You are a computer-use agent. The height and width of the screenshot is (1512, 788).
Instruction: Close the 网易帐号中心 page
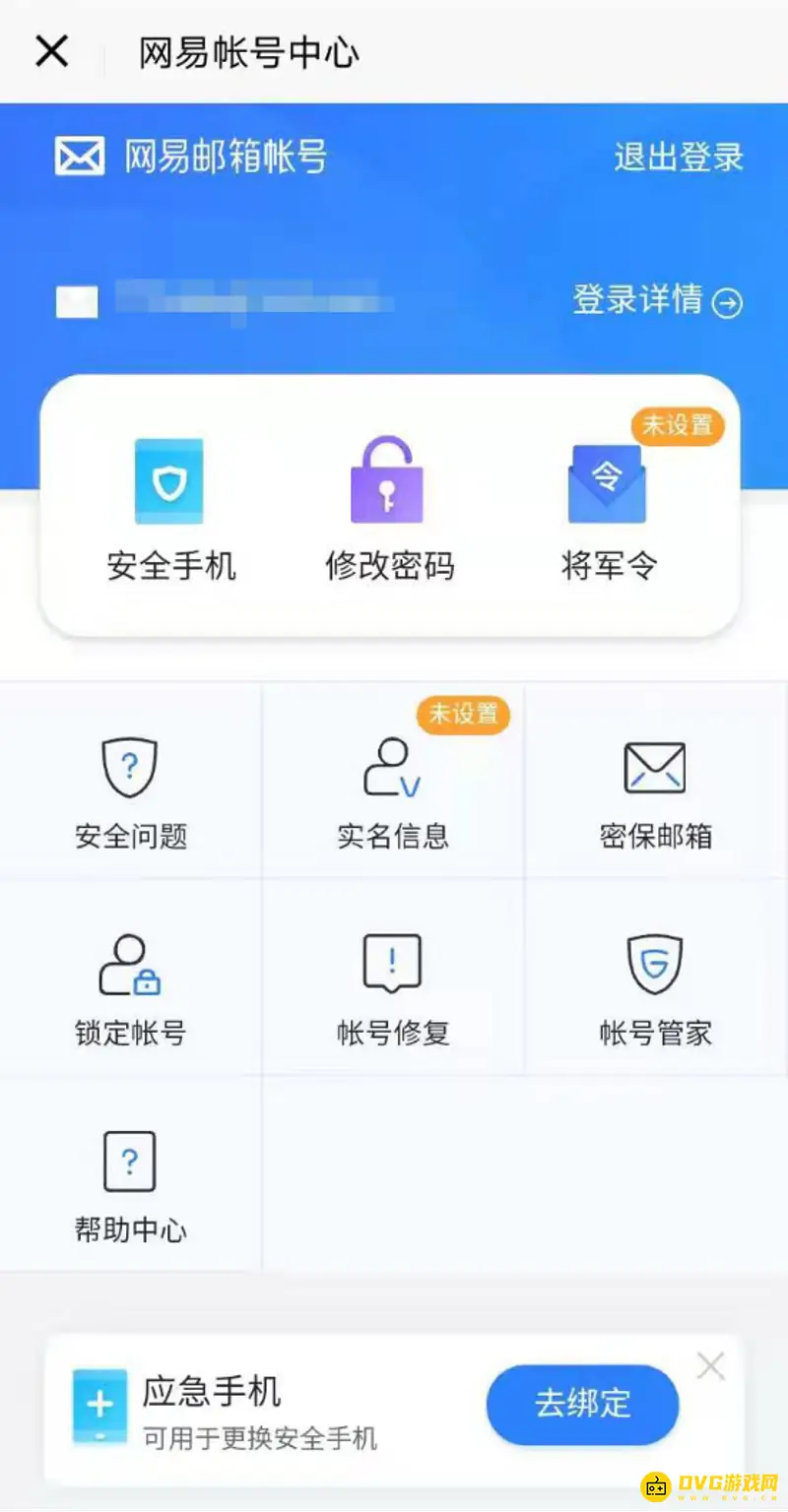pyautogui.click(x=52, y=51)
